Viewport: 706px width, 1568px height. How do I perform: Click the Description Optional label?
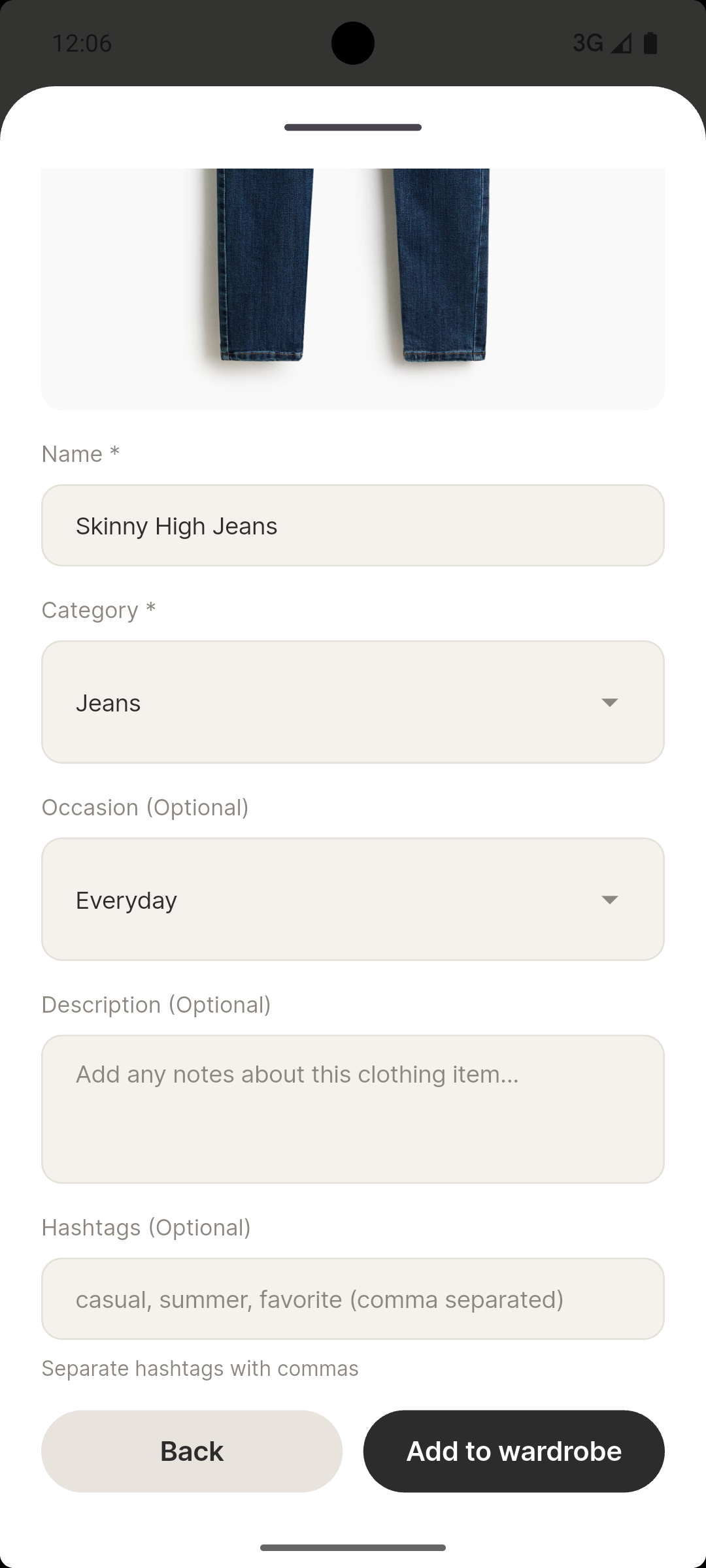(x=157, y=1004)
